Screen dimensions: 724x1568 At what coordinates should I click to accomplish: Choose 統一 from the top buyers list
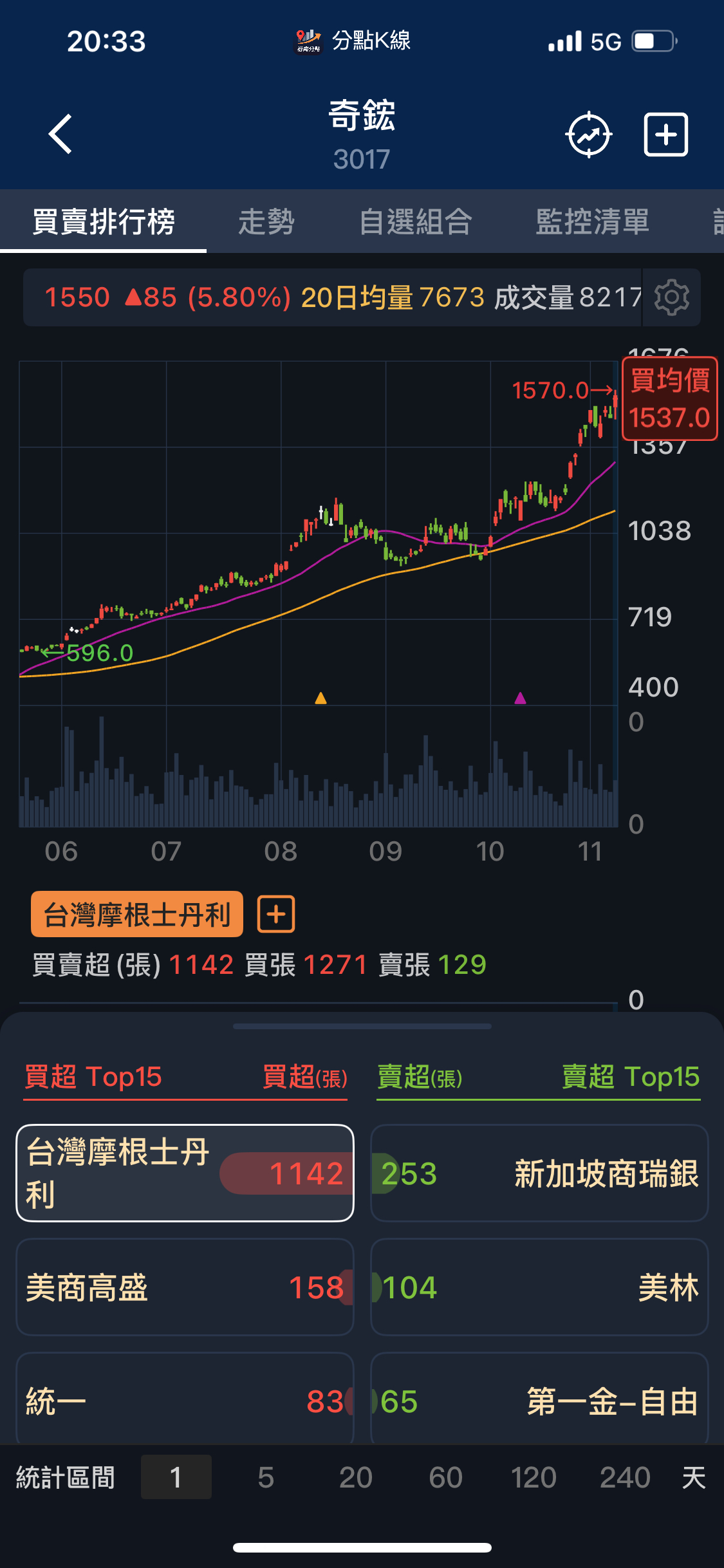pos(185,1400)
